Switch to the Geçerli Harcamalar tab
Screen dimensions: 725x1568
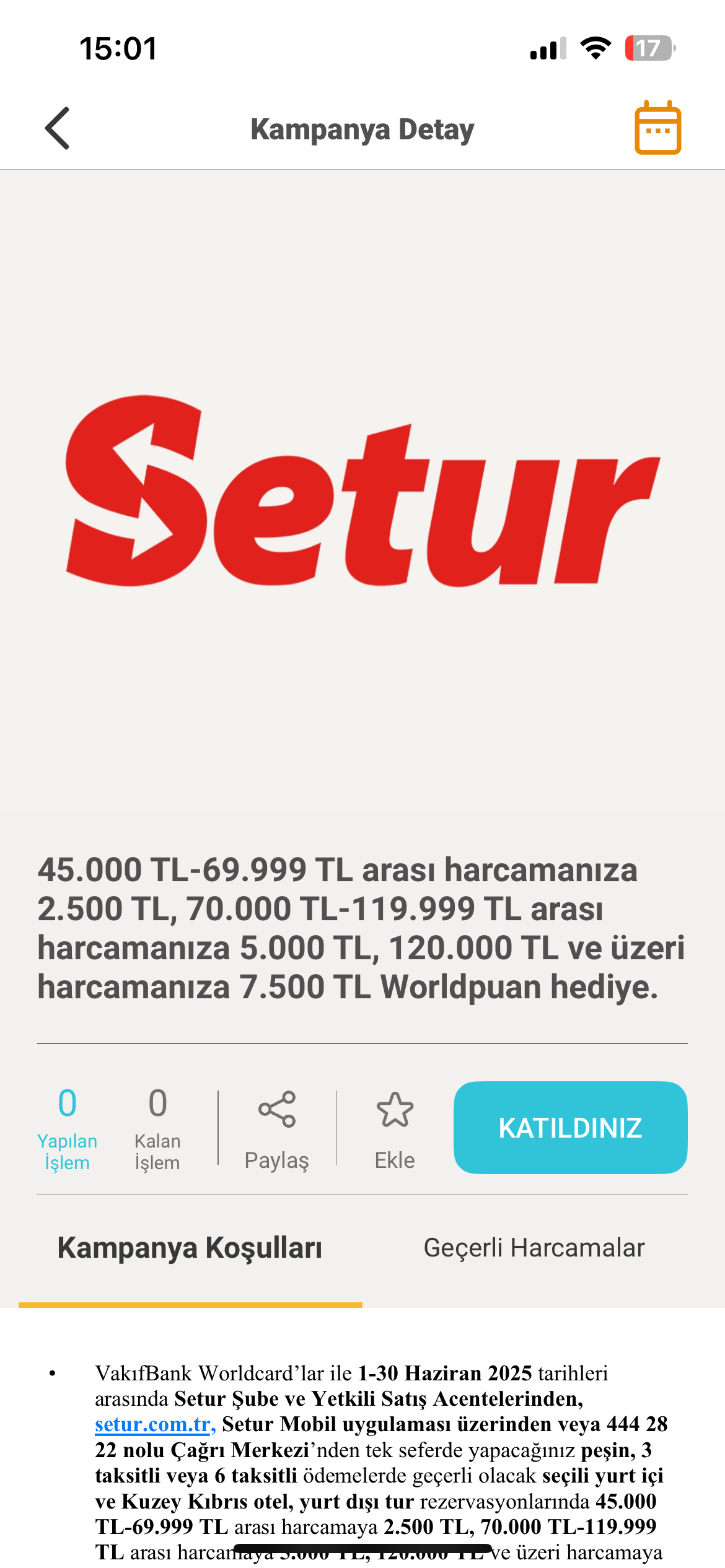coord(534,1248)
